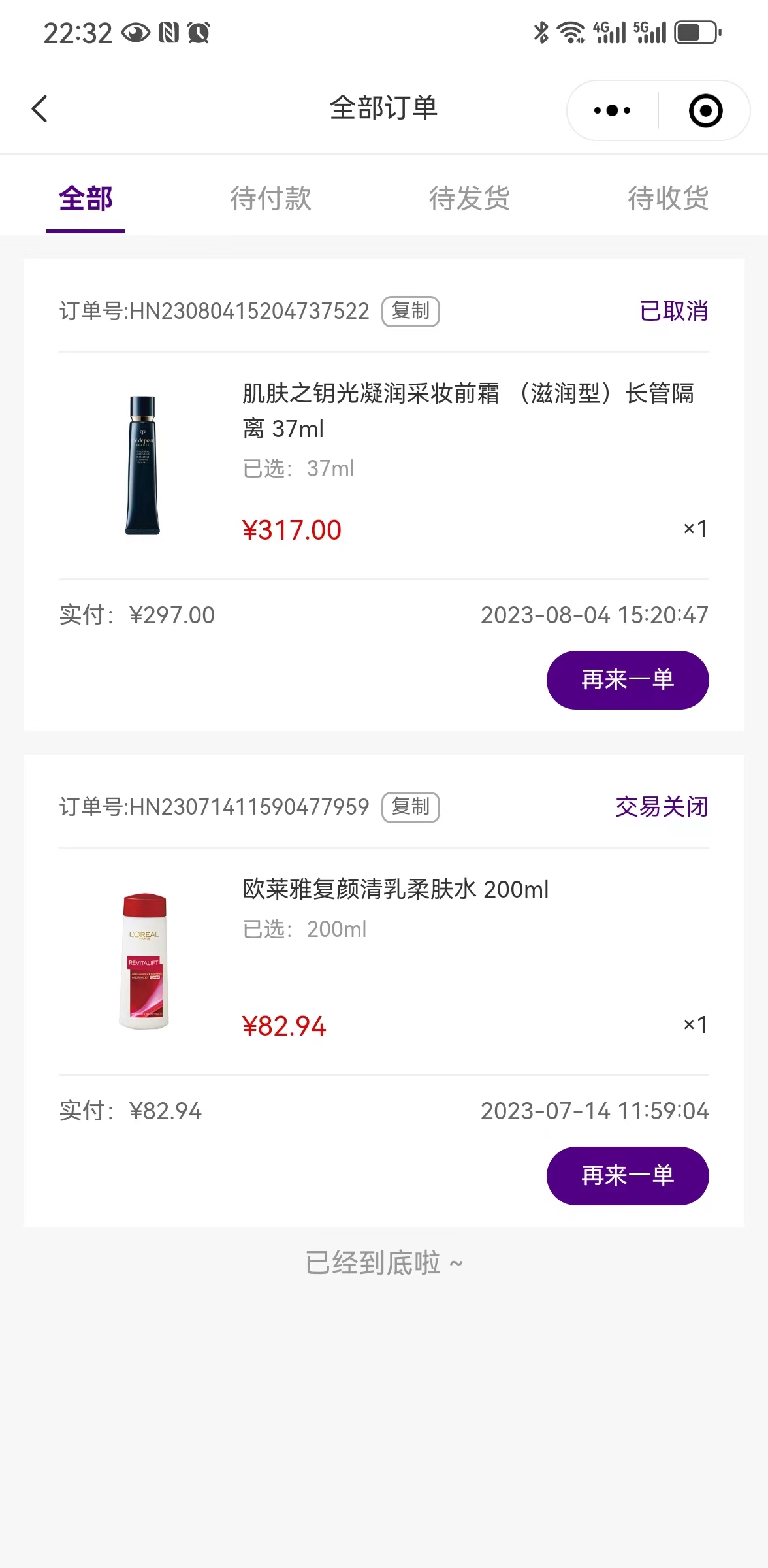Tap 再来一单 for the ¥82.94 closed order
This screenshot has height=1568, width=768.
pos(627,1175)
